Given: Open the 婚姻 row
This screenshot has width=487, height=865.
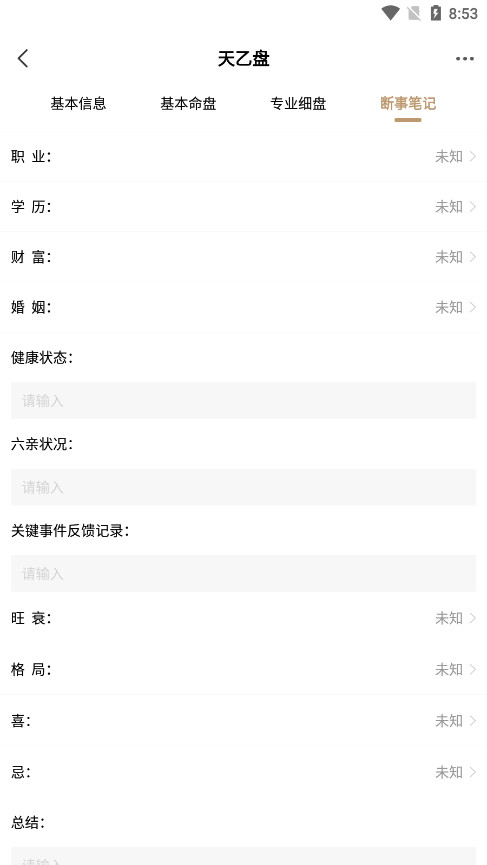Looking at the screenshot, I should 243,307.
